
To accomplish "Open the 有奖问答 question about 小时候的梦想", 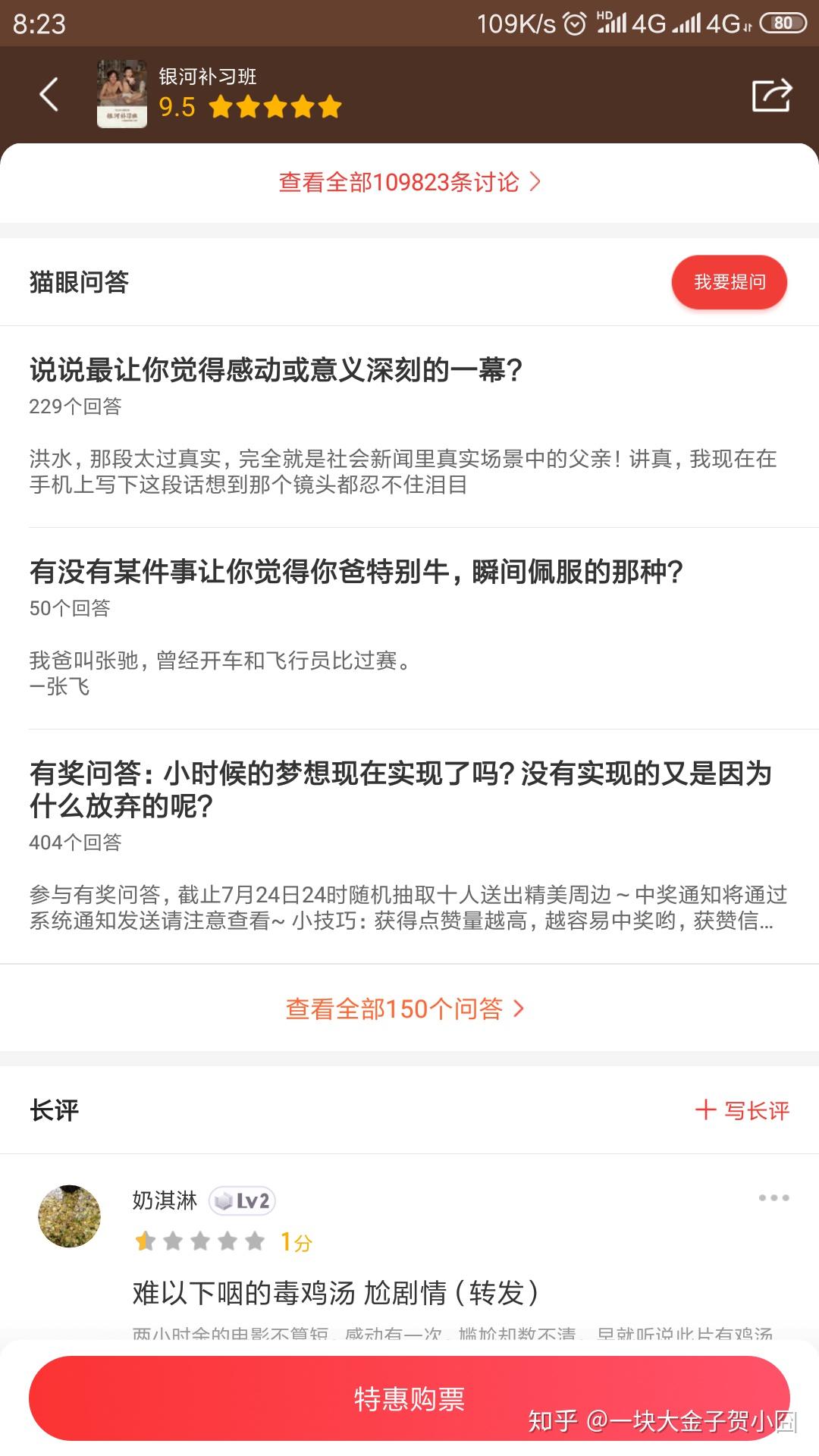I will 400,789.
